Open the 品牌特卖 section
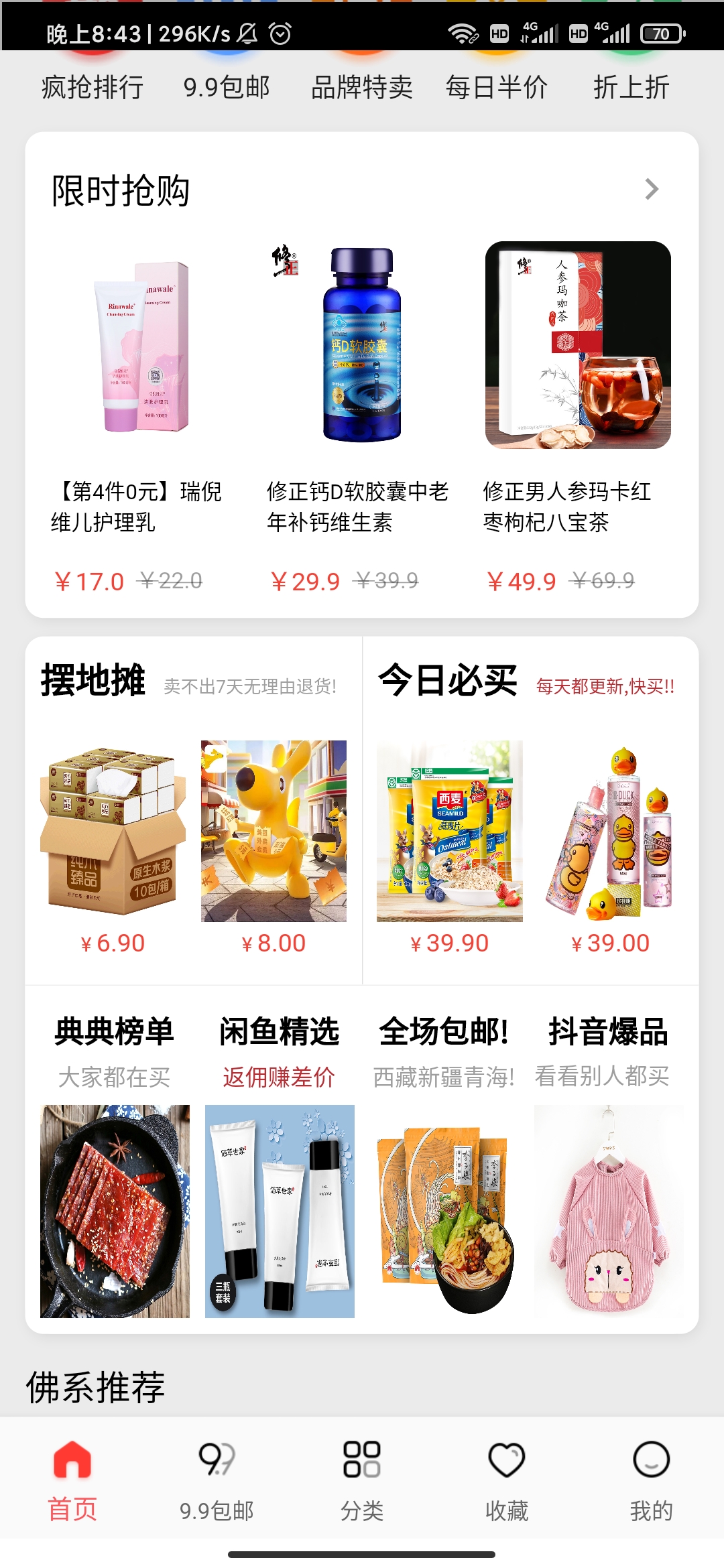This screenshot has height=1568, width=724. tap(362, 88)
